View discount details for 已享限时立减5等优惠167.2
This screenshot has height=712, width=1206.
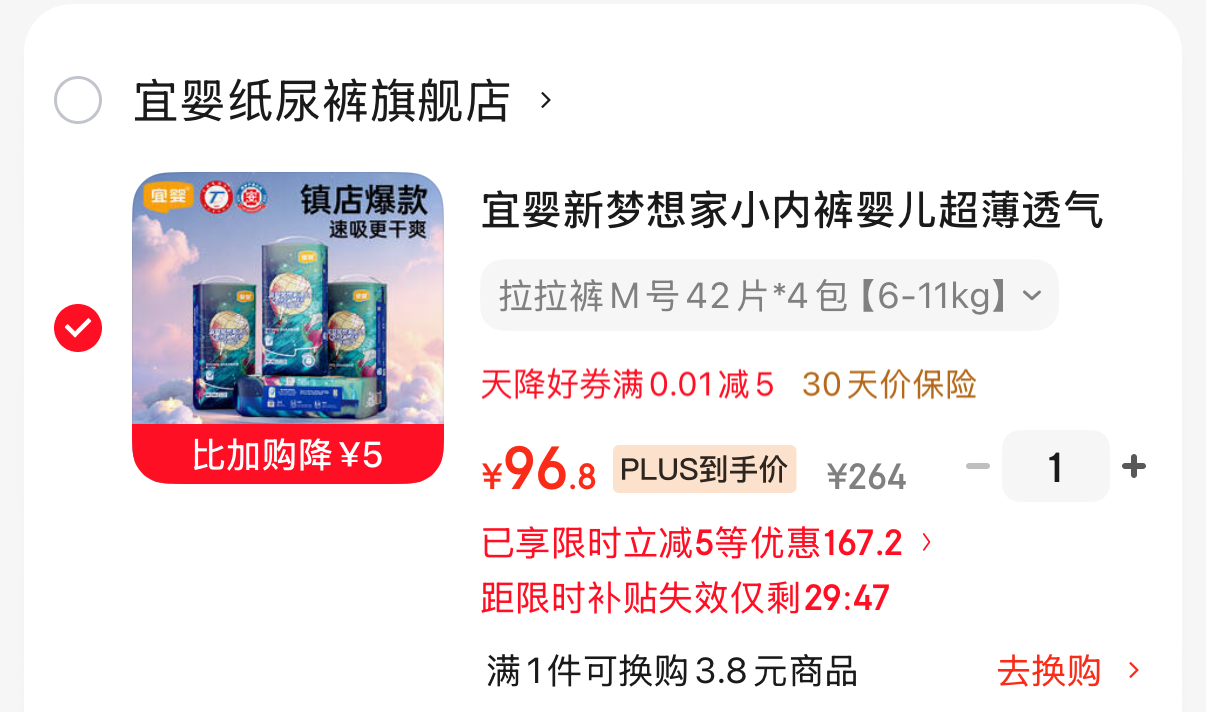point(707,544)
